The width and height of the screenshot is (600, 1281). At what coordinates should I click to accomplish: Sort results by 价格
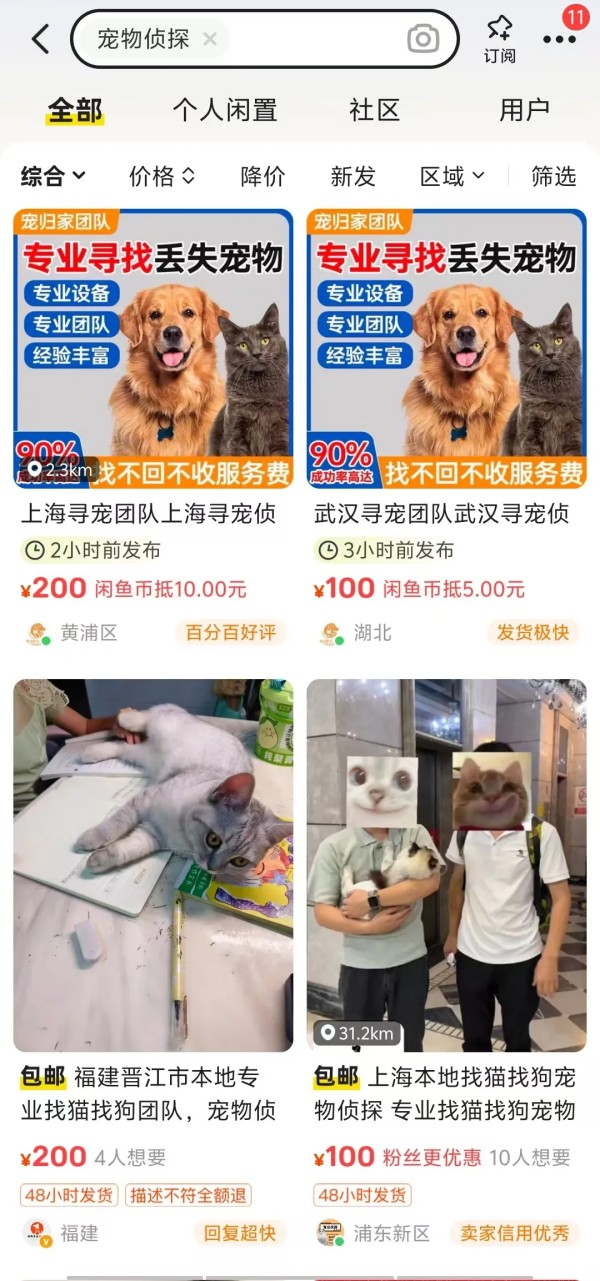[x=162, y=177]
